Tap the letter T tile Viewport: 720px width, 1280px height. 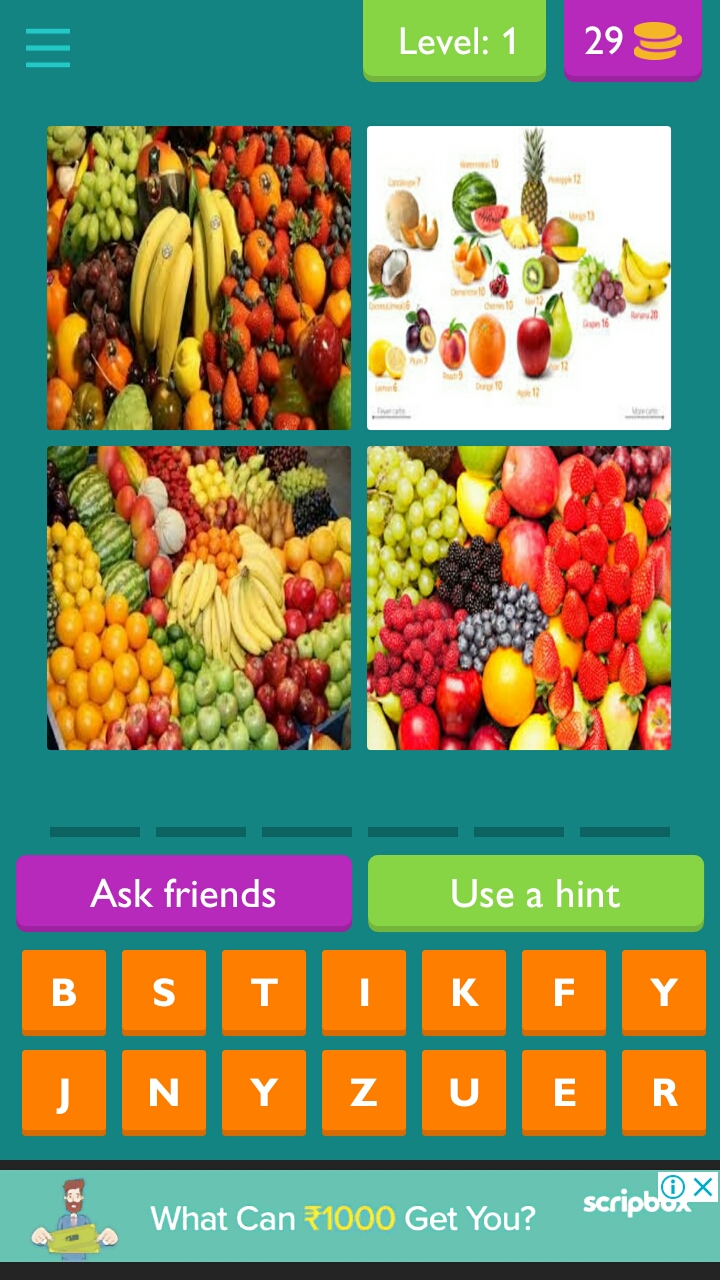tap(264, 992)
